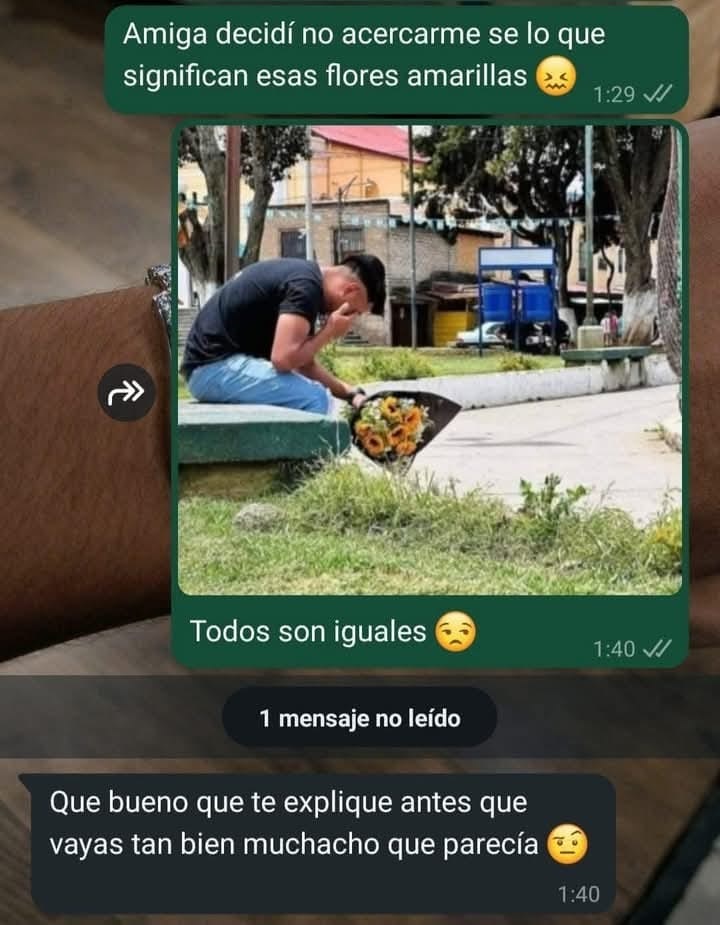Open the photo of the man with sunflowers
The image size is (720, 925).
[430, 360]
